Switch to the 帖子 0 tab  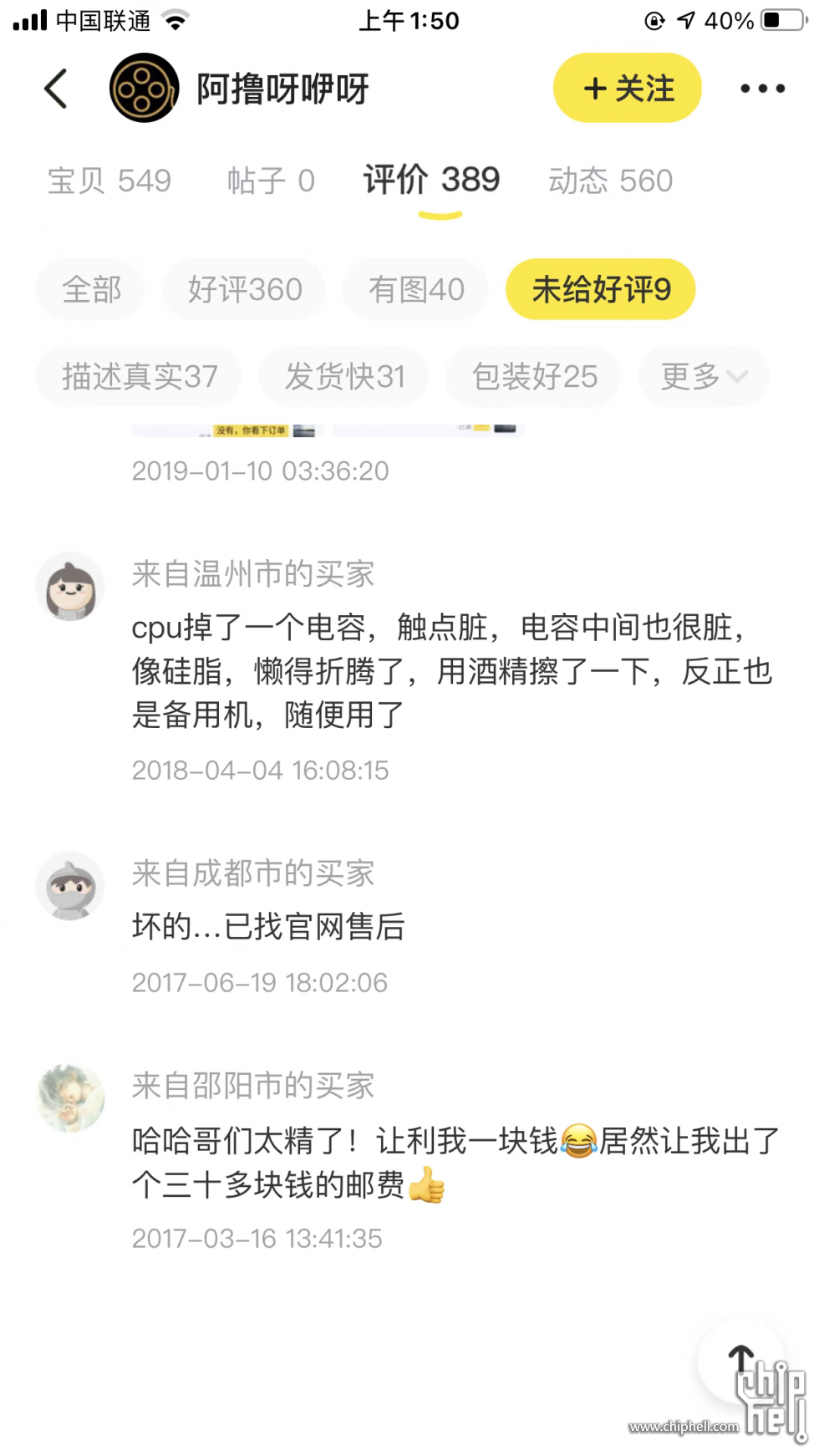(x=271, y=181)
